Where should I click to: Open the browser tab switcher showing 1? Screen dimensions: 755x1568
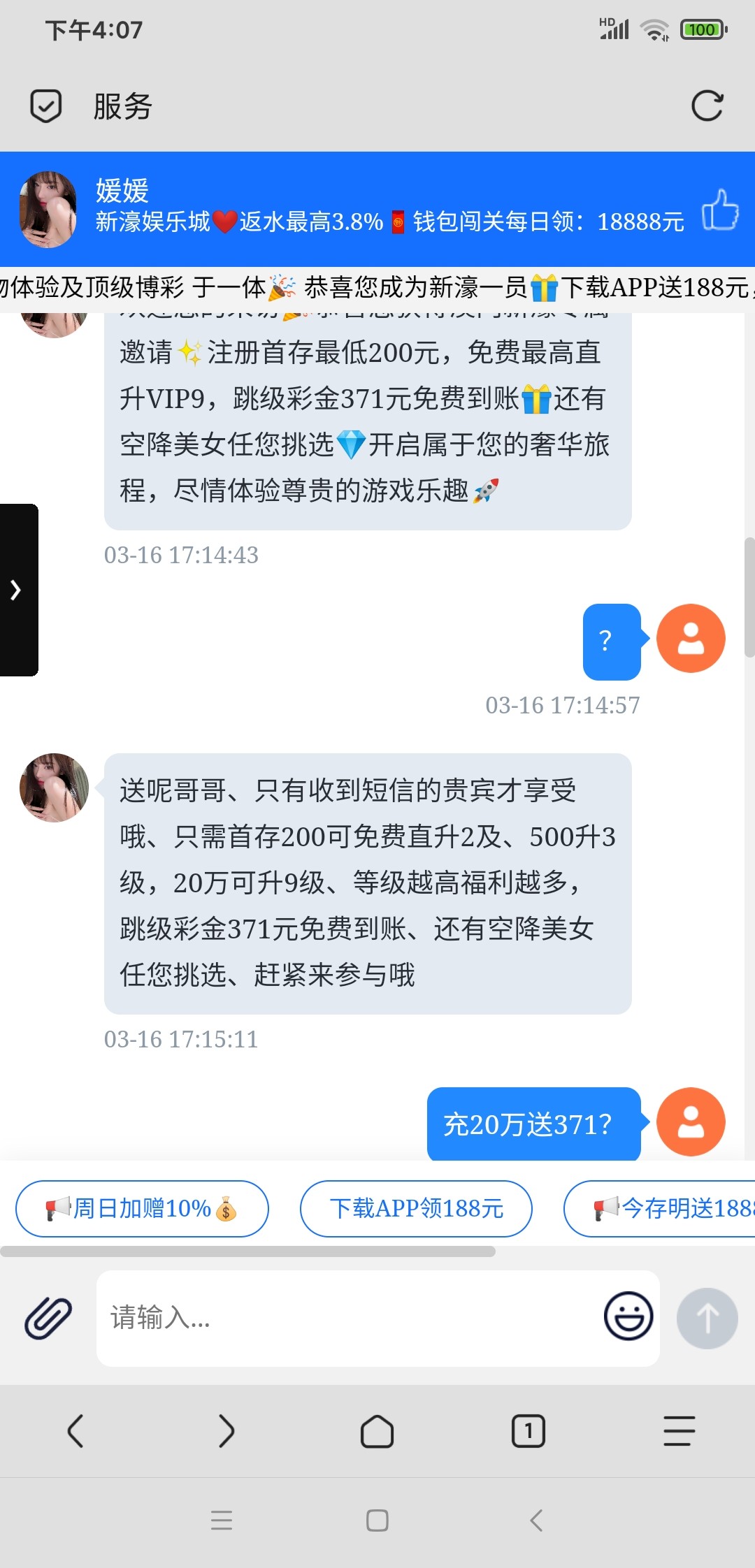click(528, 1431)
